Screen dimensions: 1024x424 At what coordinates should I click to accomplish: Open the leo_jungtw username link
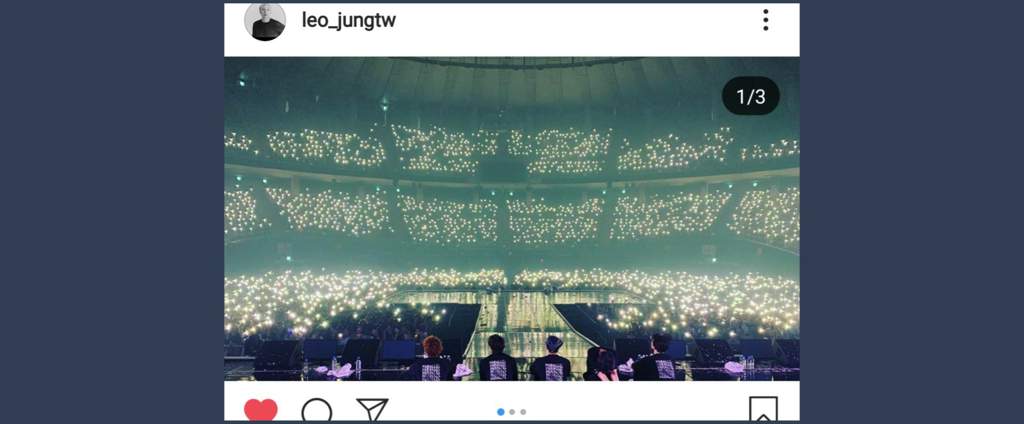tap(348, 20)
